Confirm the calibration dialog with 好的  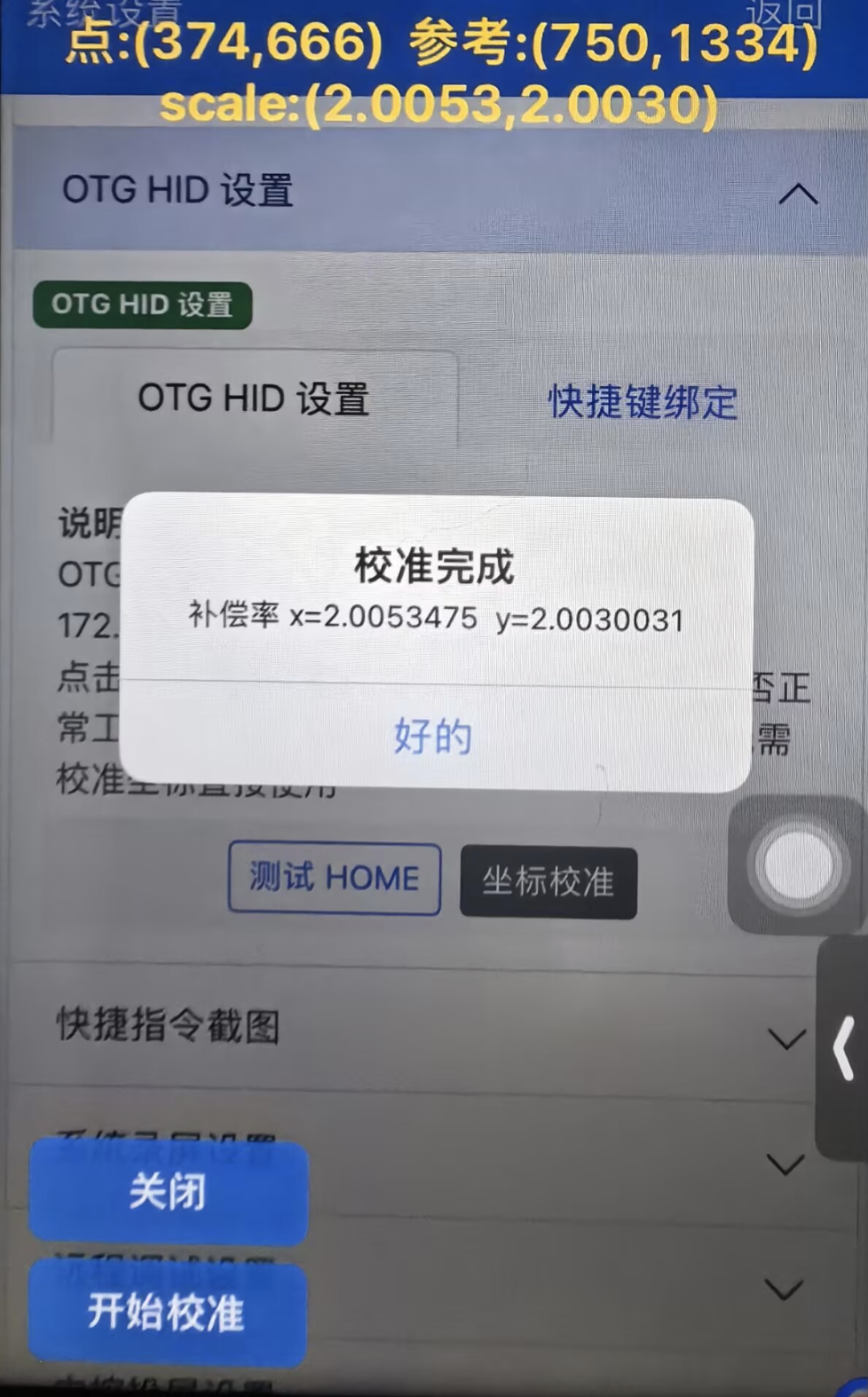click(433, 737)
